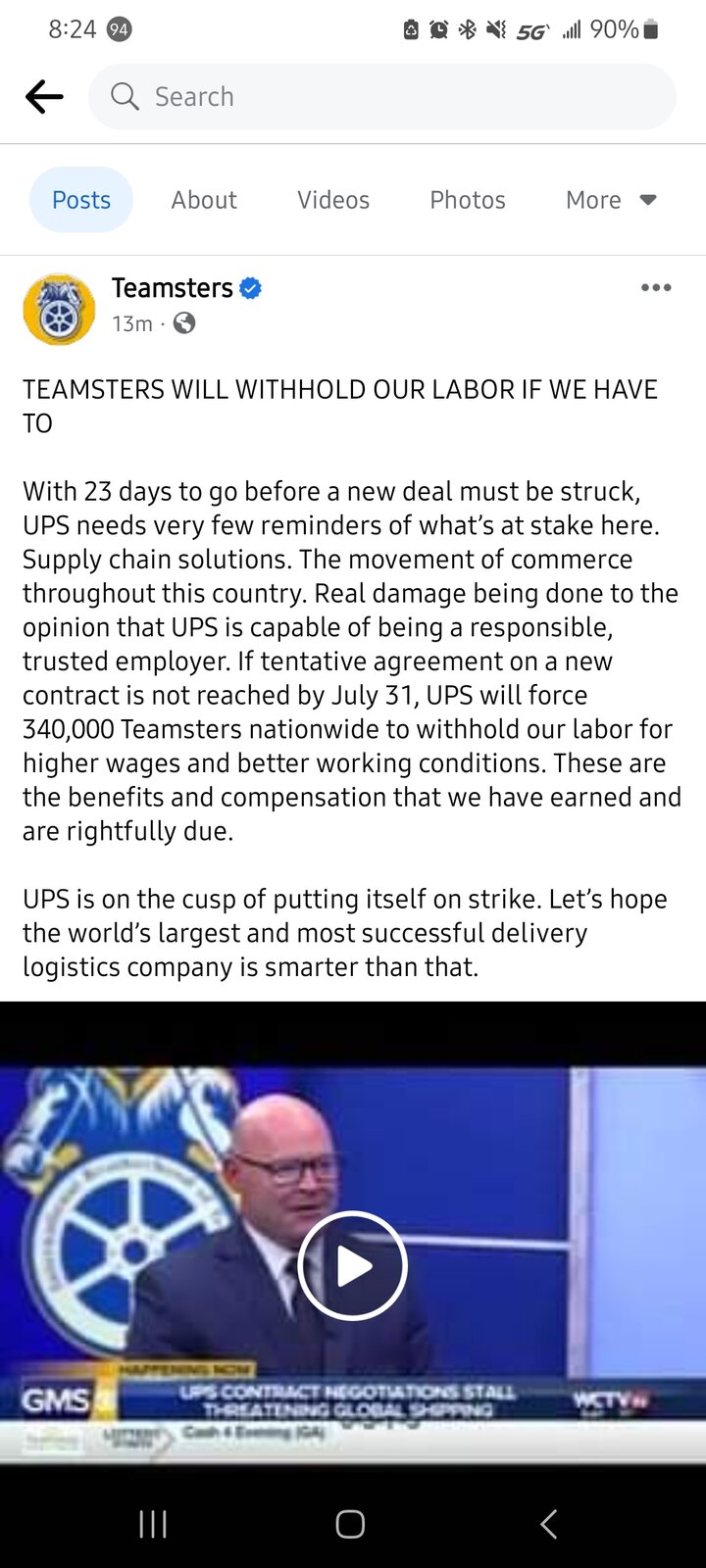The width and height of the screenshot is (706, 1568).
Task: Go to the home screen
Action: point(350,1524)
